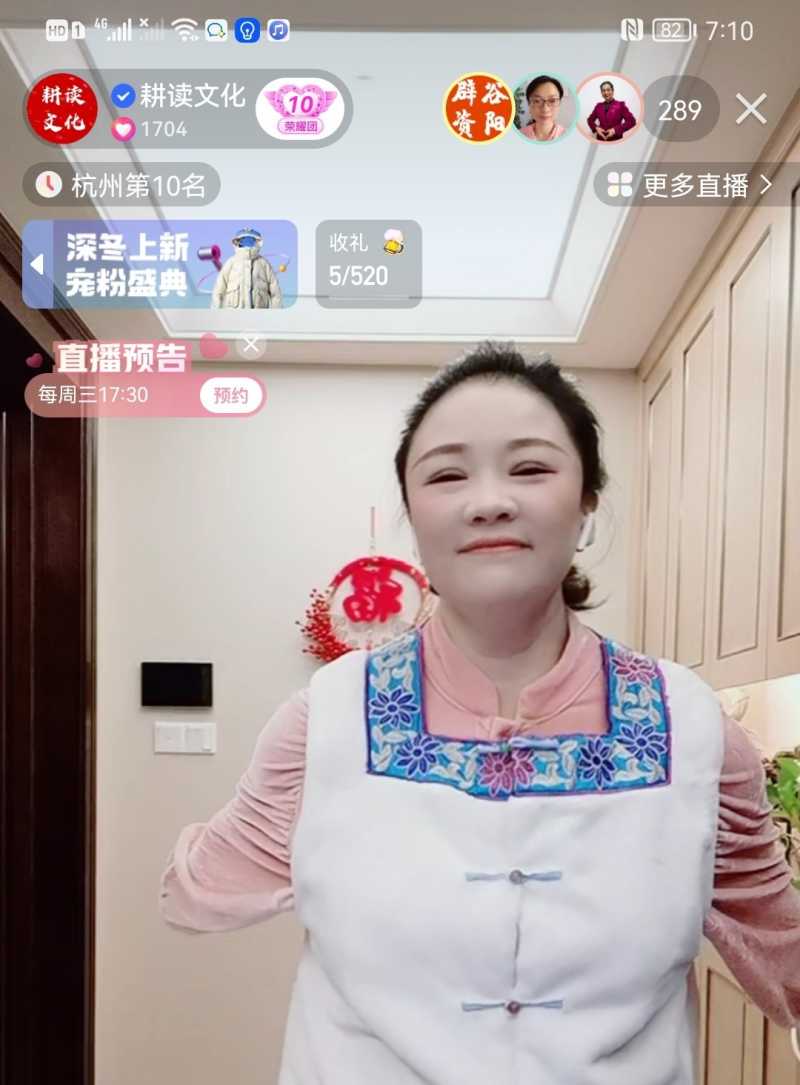Open 耕读文化 streamer profile avatar
Screen dimensions: 800x1085
pyautogui.click(x=62, y=108)
